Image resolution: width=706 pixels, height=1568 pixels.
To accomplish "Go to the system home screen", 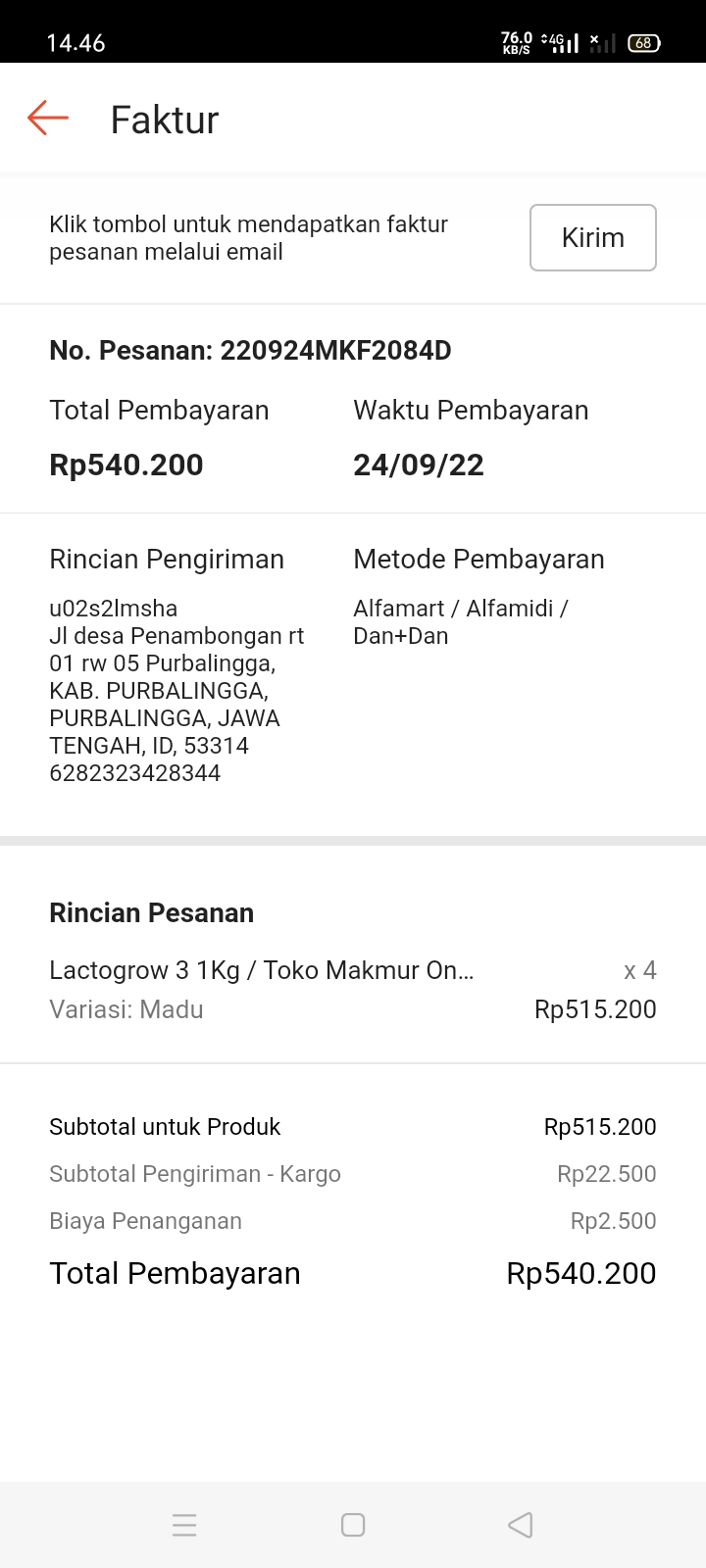I will click(x=353, y=1525).
